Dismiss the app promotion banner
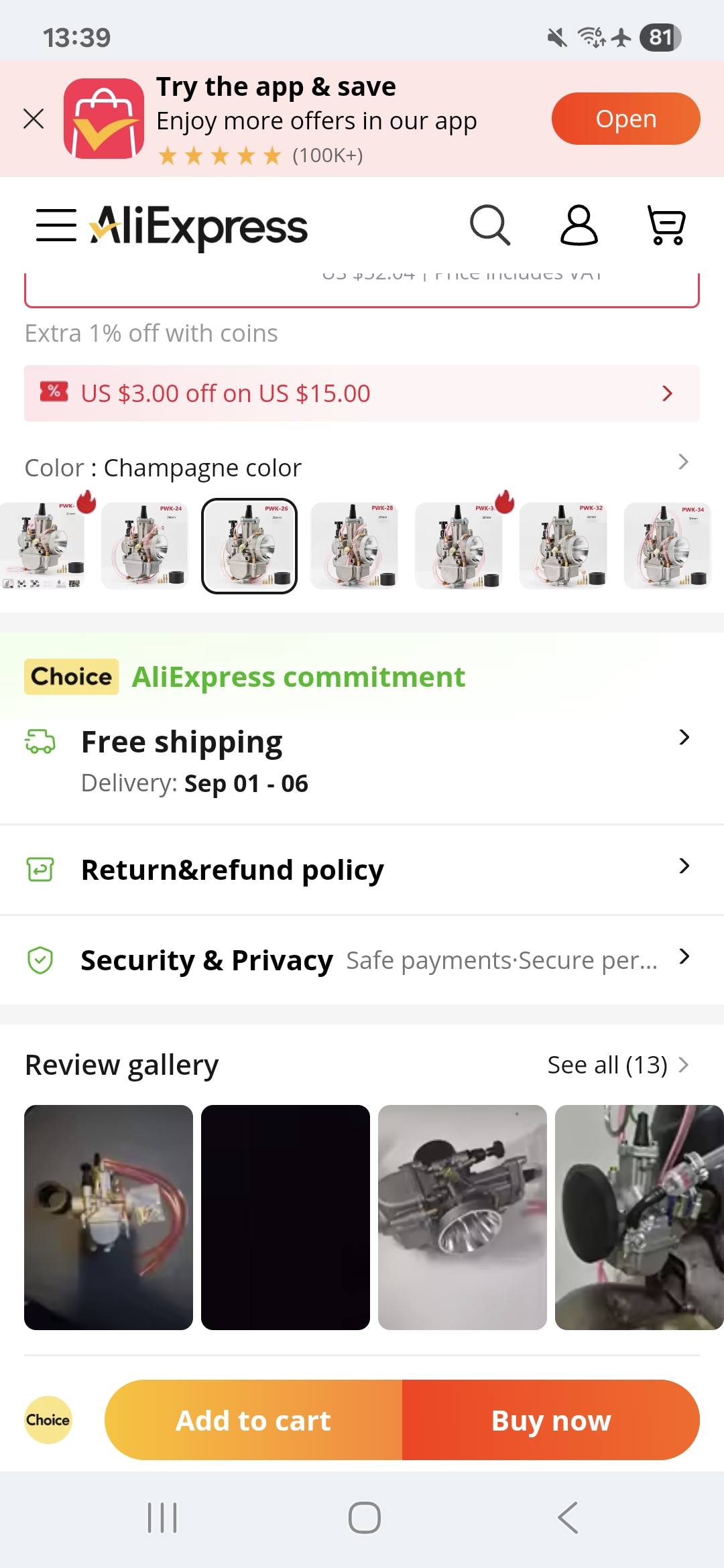The image size is (724, 1568). coord(34,119)
